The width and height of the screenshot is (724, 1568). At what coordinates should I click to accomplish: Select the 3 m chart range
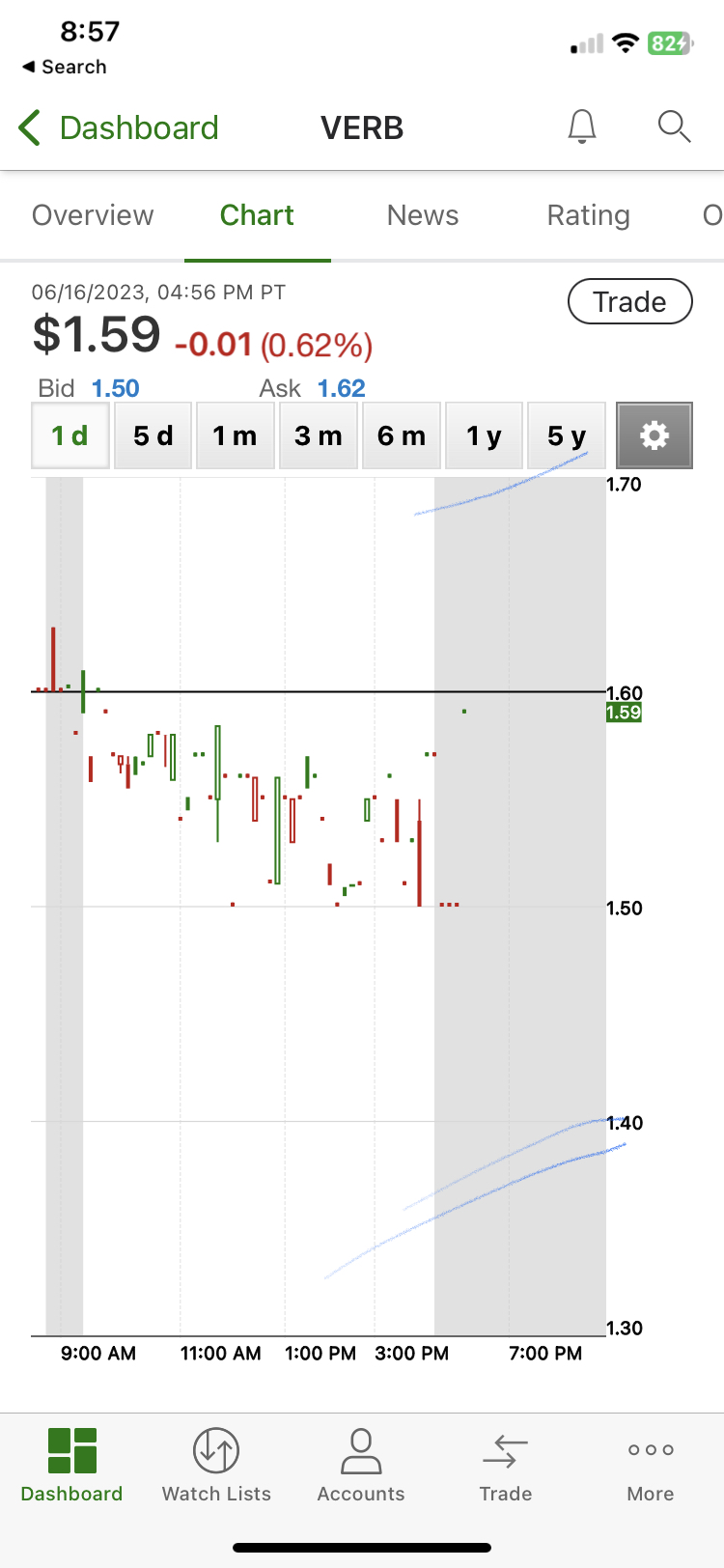click(319, 435)
